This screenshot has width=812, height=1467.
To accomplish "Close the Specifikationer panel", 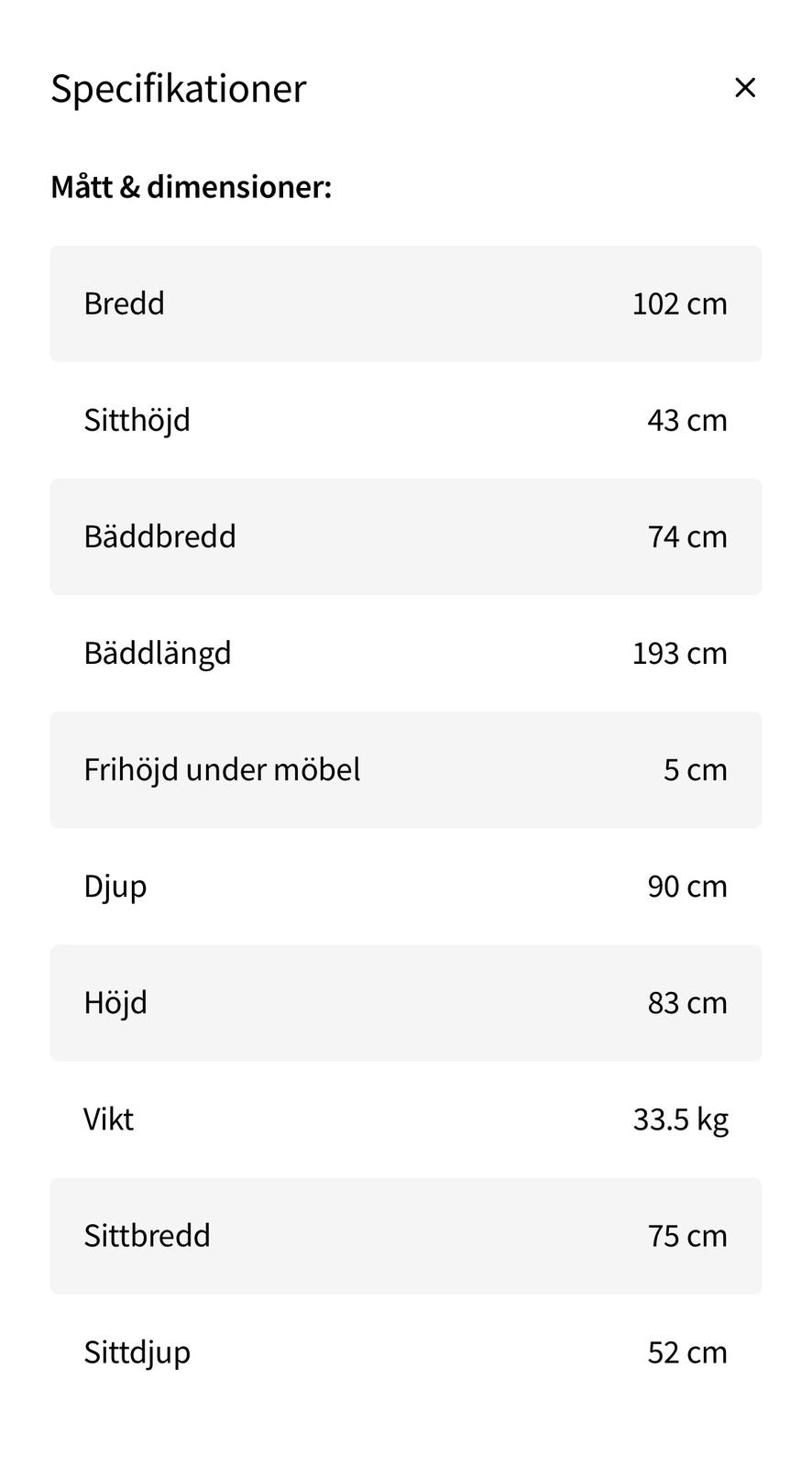I will (745, 88).
